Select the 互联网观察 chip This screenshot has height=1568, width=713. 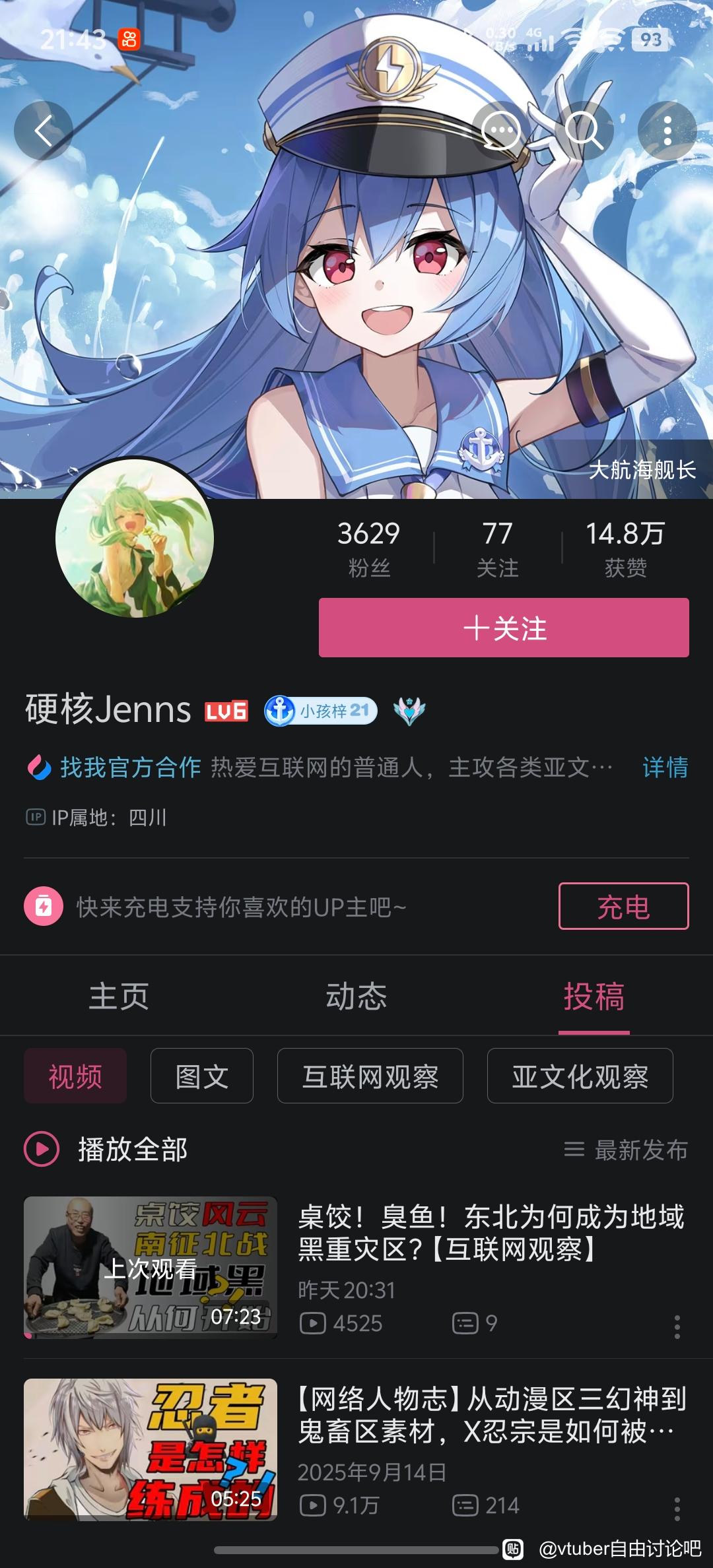tap(370, 1076)
